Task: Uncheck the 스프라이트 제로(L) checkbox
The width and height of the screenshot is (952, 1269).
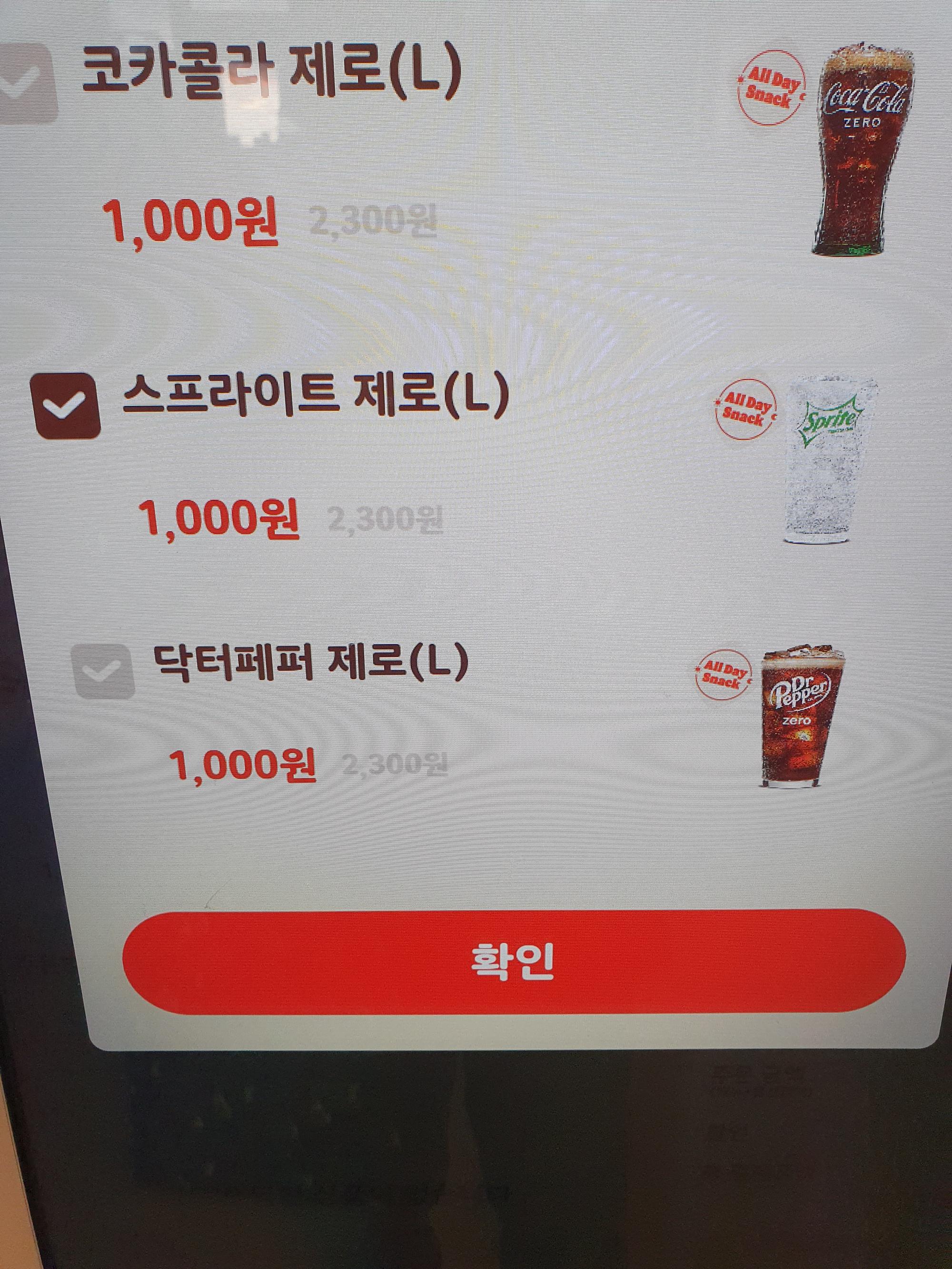Action: point(68,406)
